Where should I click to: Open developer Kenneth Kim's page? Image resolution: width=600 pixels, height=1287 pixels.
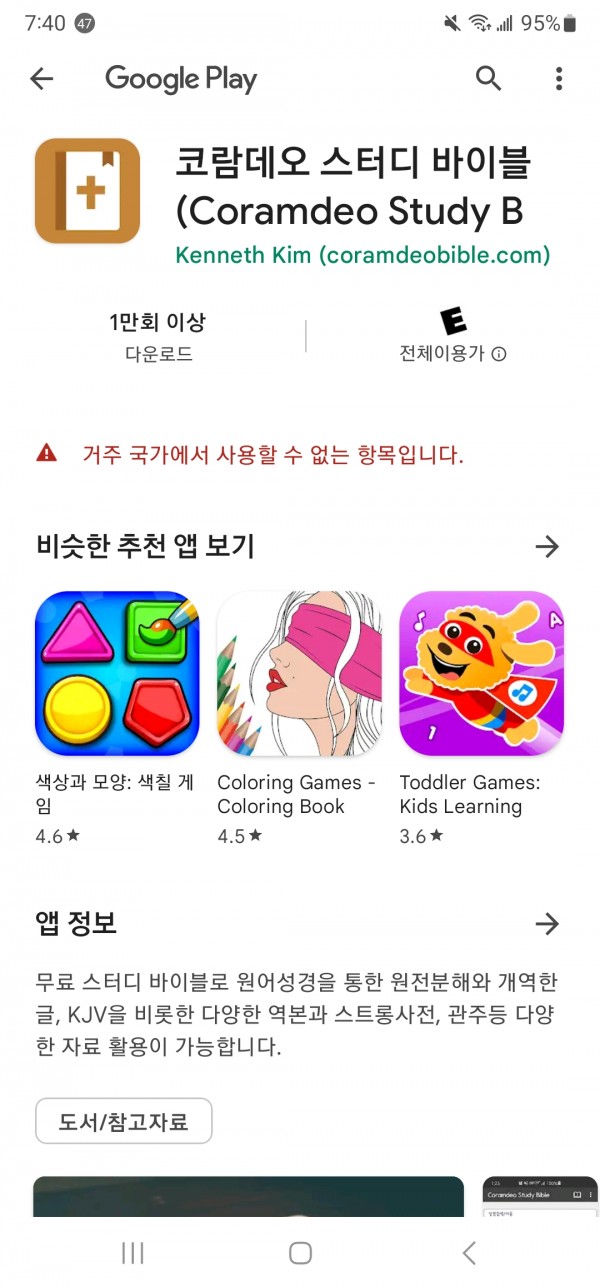click(x=362, y=255)
